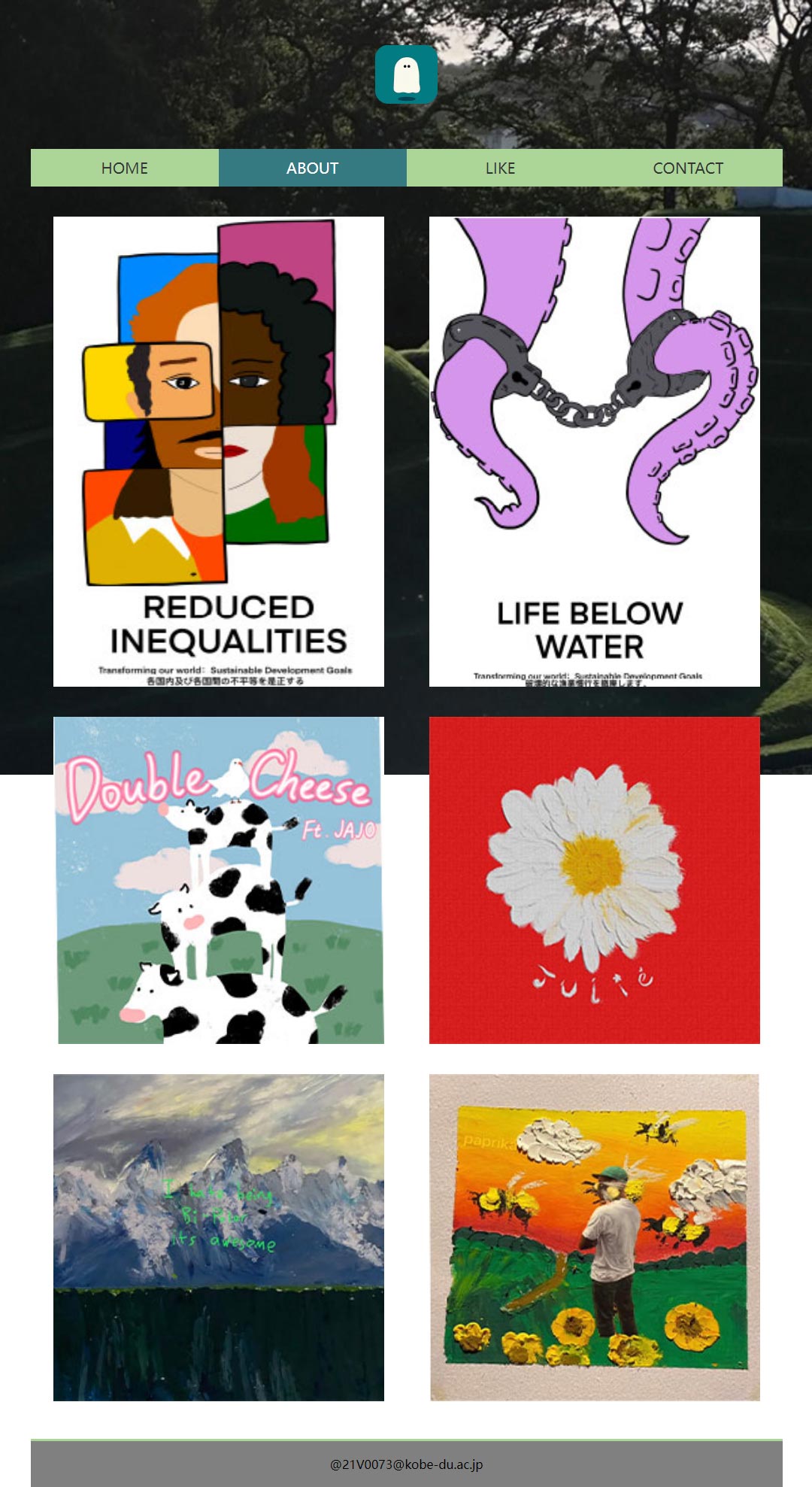Viewport: 812px width, 1487px height.
Task: Open the CONTACT page
Action: [x=689, y=168]
